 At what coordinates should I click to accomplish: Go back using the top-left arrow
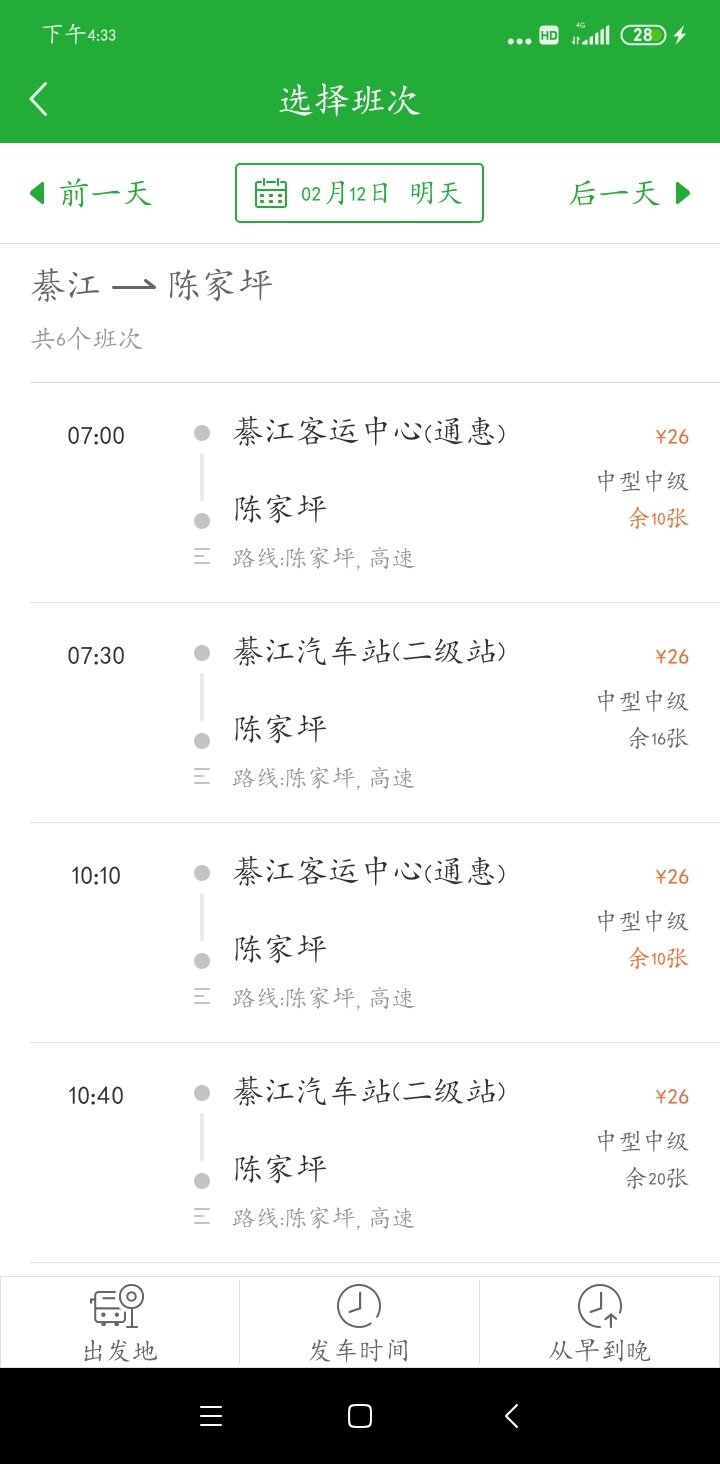(38, 100)
